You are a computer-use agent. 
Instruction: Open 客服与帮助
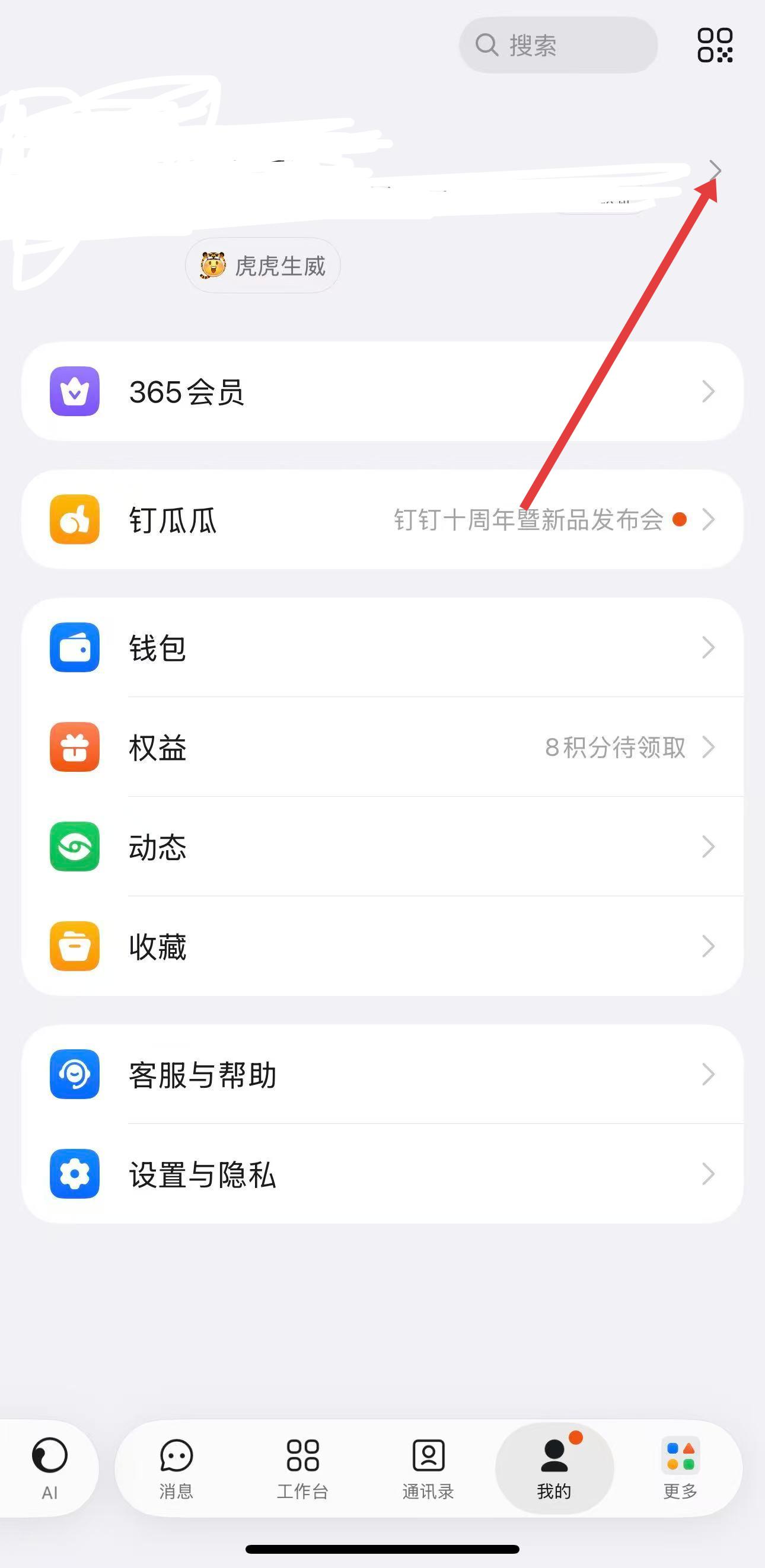[382, 1074]
